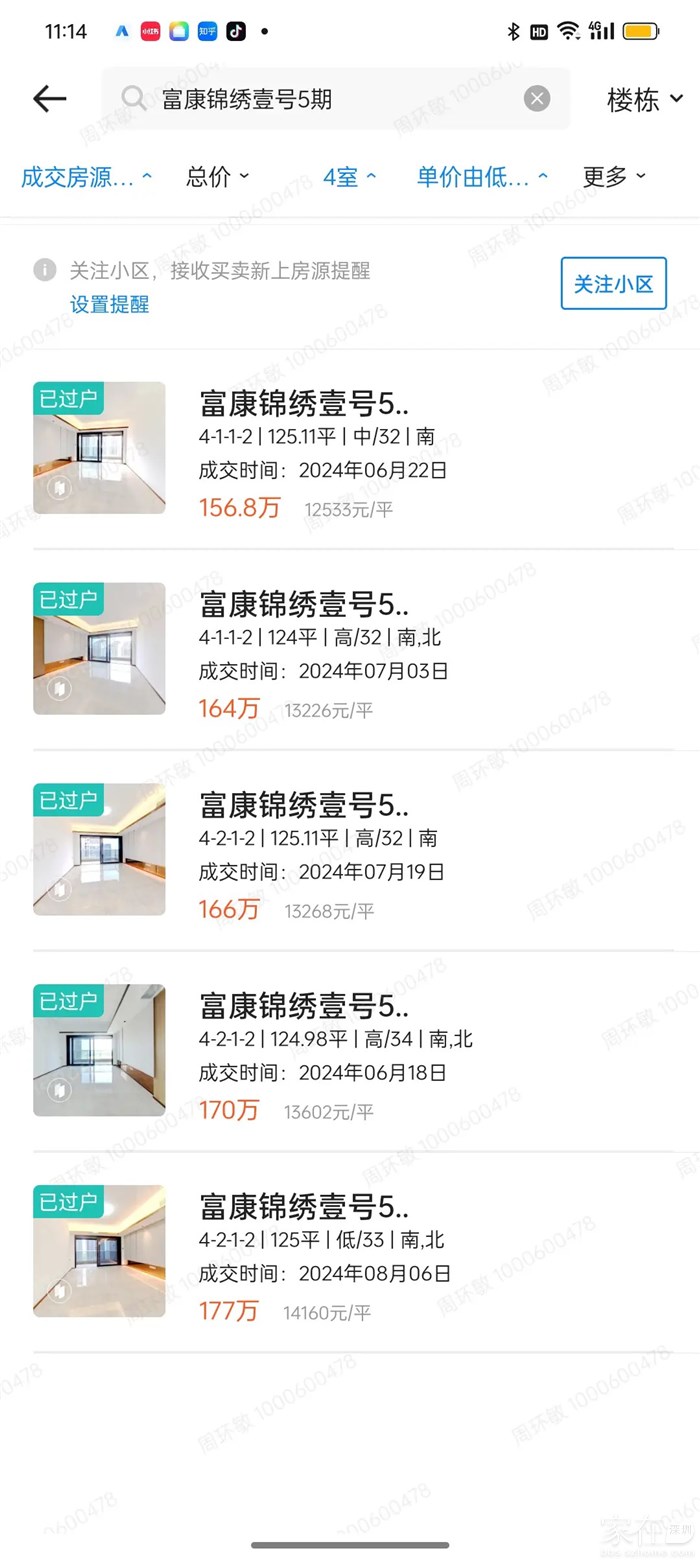Open the 设置提醒 link
Screen dimensions: 700x1560
click(109, 304)
